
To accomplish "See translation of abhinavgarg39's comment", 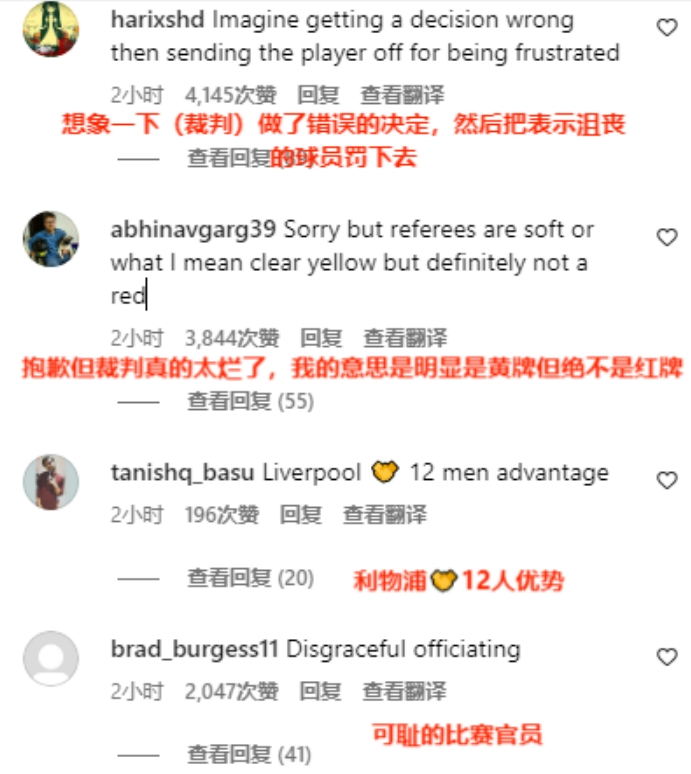I will click(404, 338).
